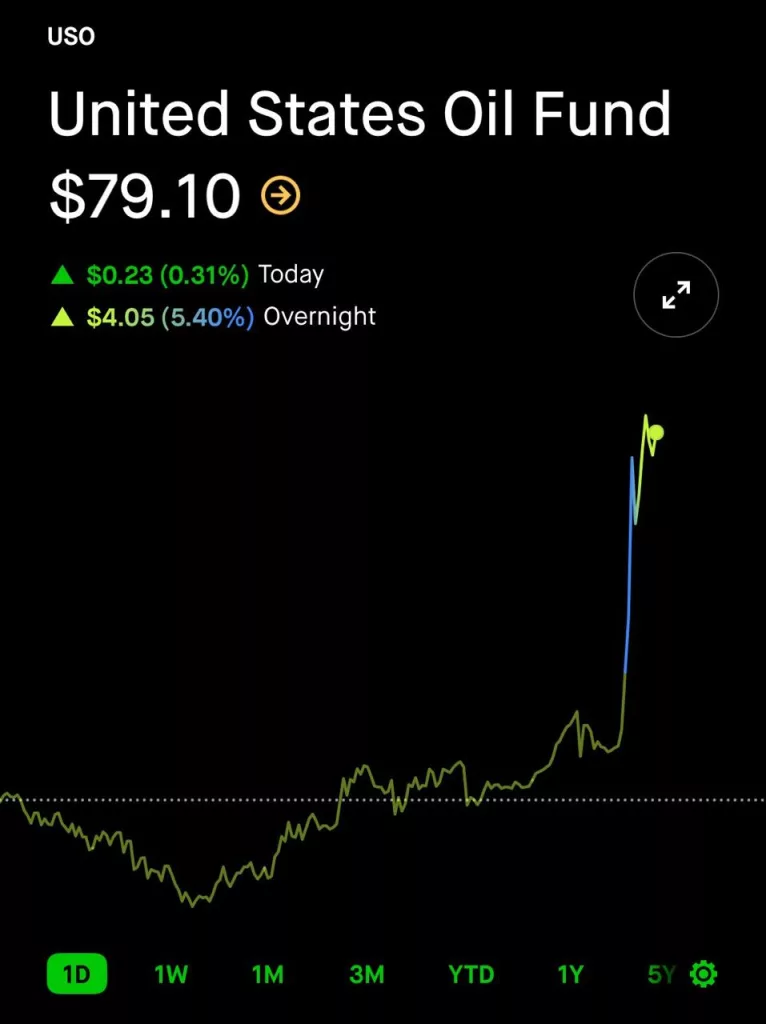
Task: Choose the 1Y chart range
Action: point(570,974)
